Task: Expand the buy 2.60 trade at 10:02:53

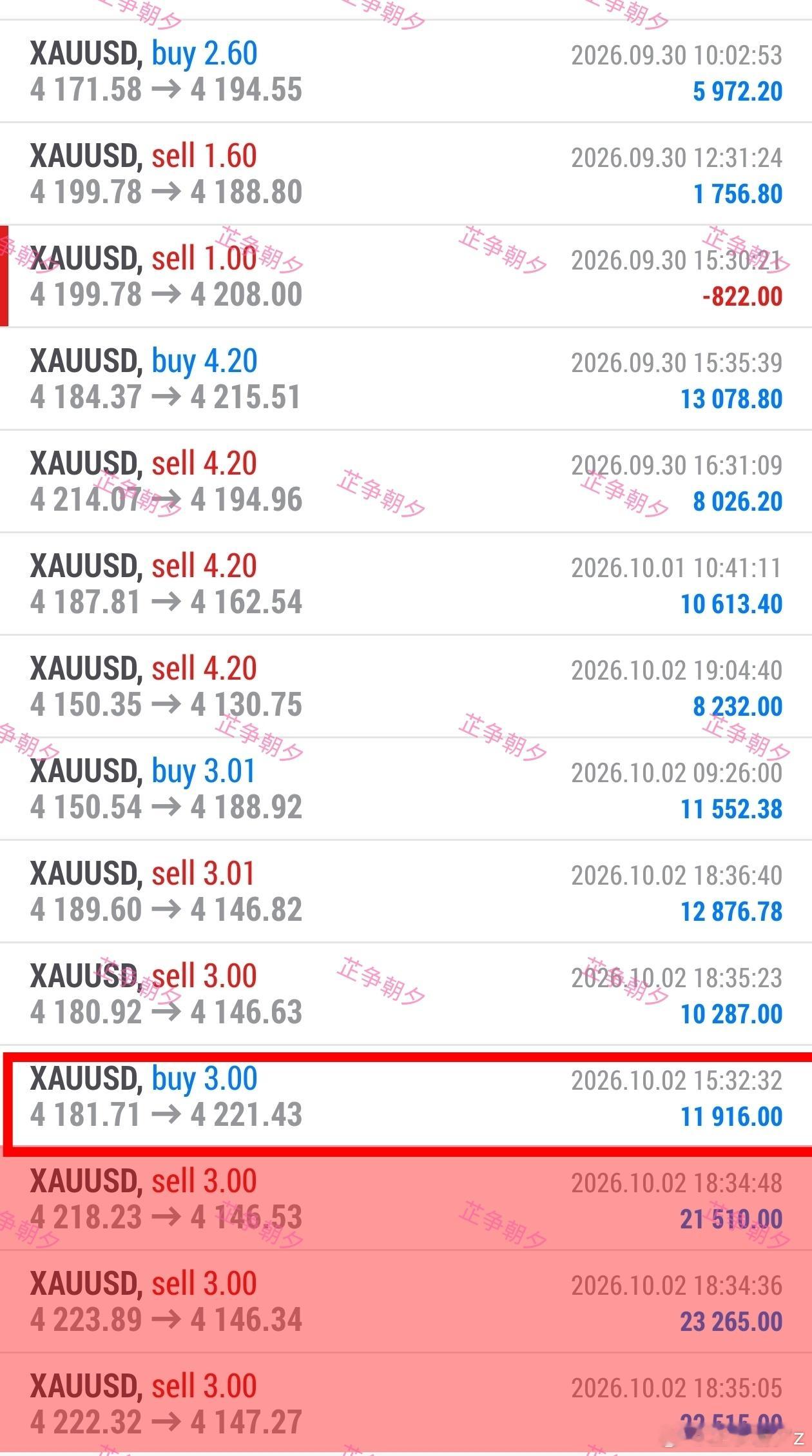Action: pos(406,71)
